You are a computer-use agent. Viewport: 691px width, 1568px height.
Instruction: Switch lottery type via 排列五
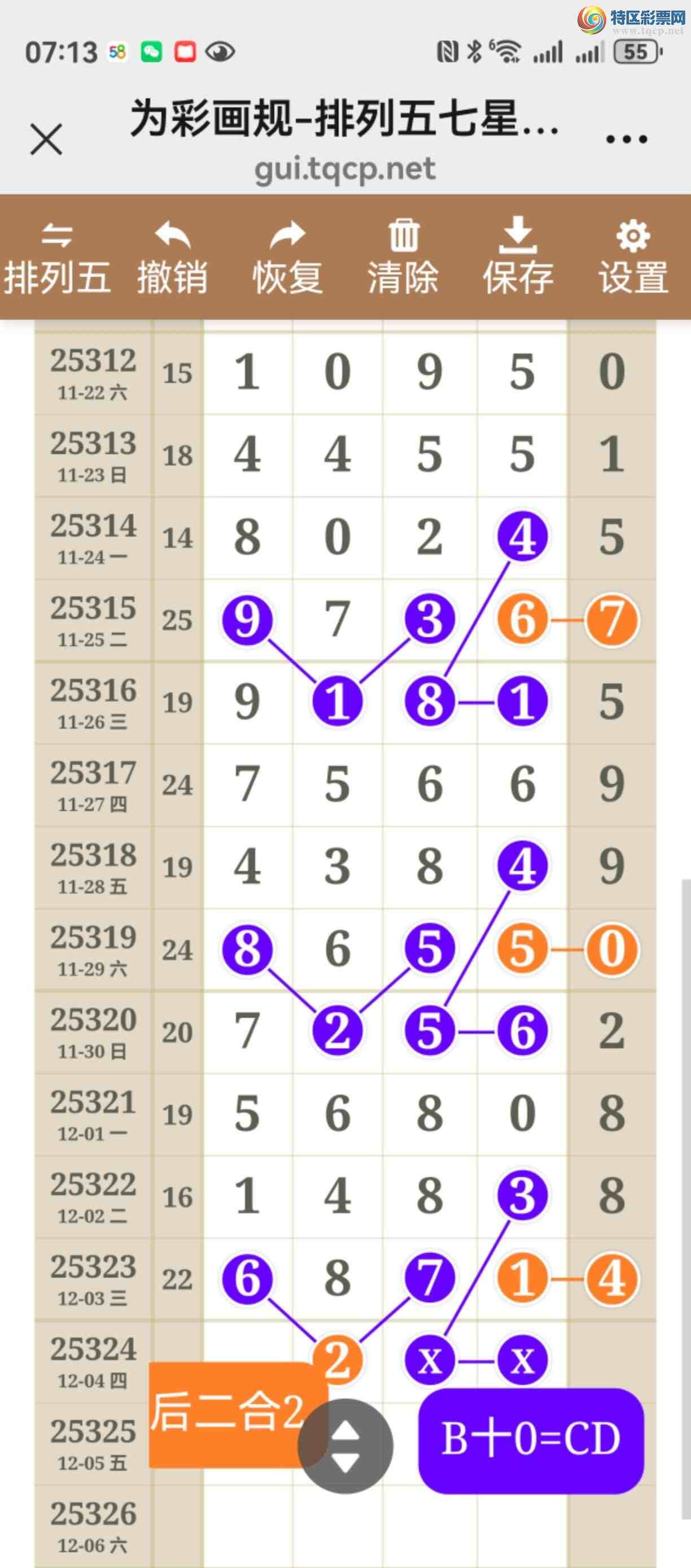pyautogui.click(x=56, y=258)
